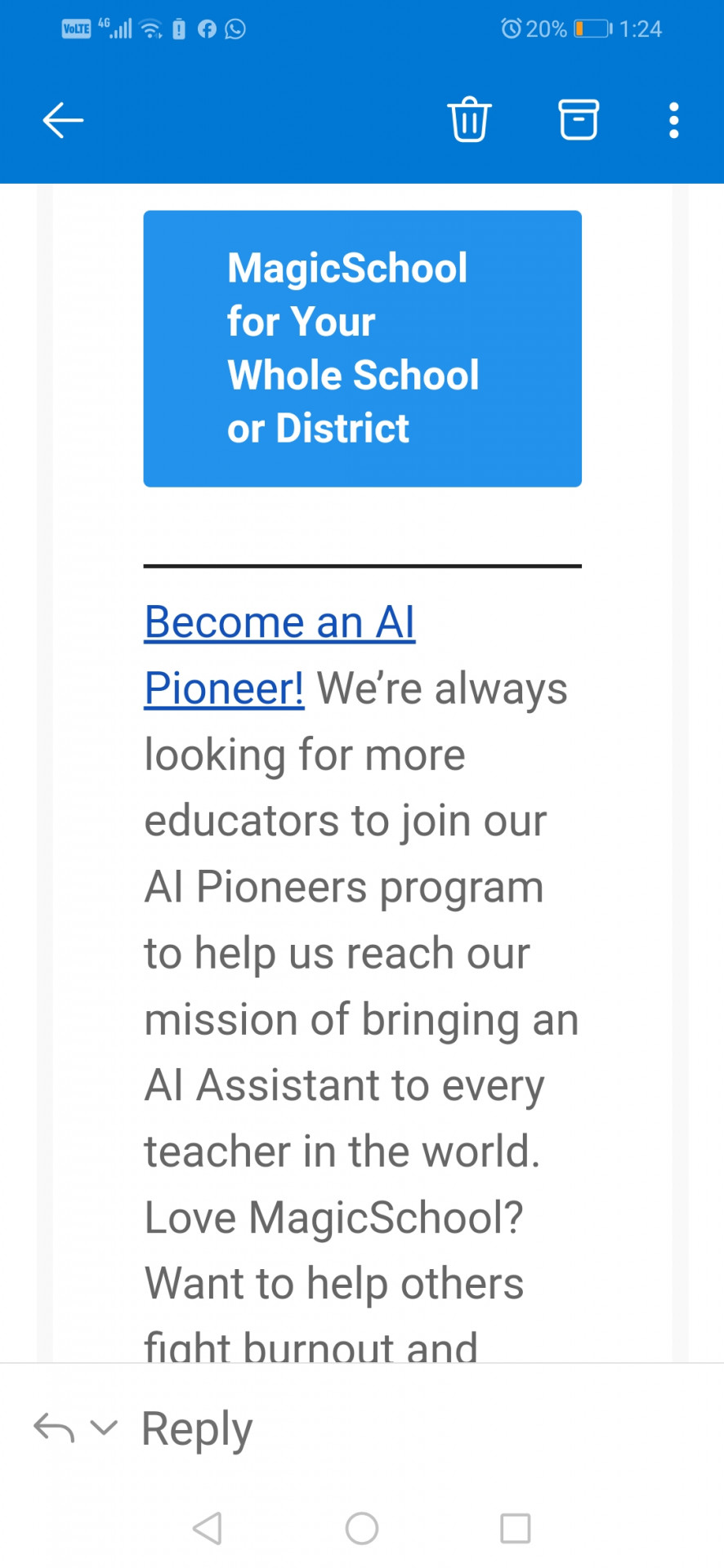Open the system recent apps view
The width and height of the screenshot is (724, 1568).
coord(515,1528)
